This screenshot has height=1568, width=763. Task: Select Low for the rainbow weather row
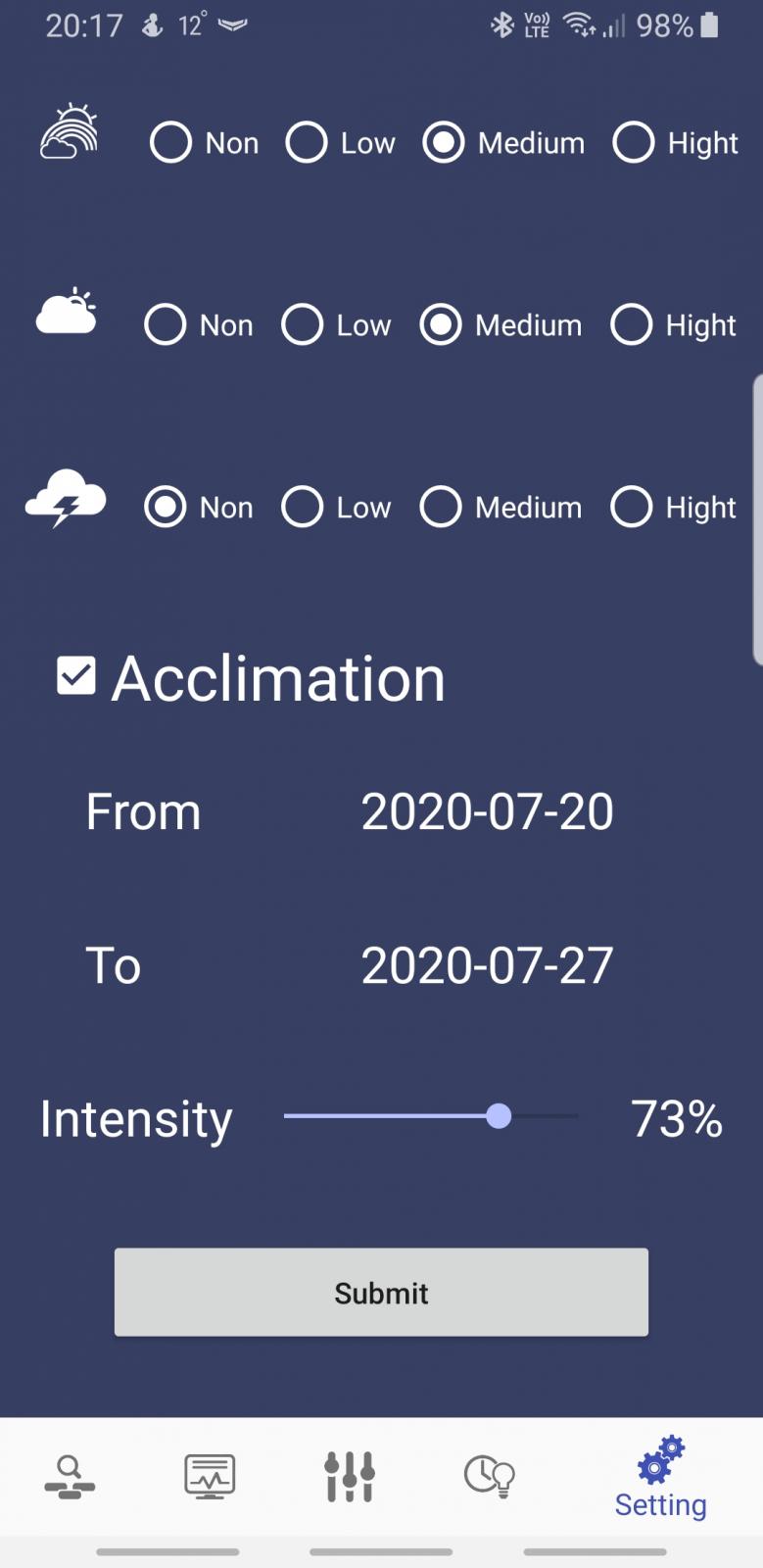coord(307,143)
